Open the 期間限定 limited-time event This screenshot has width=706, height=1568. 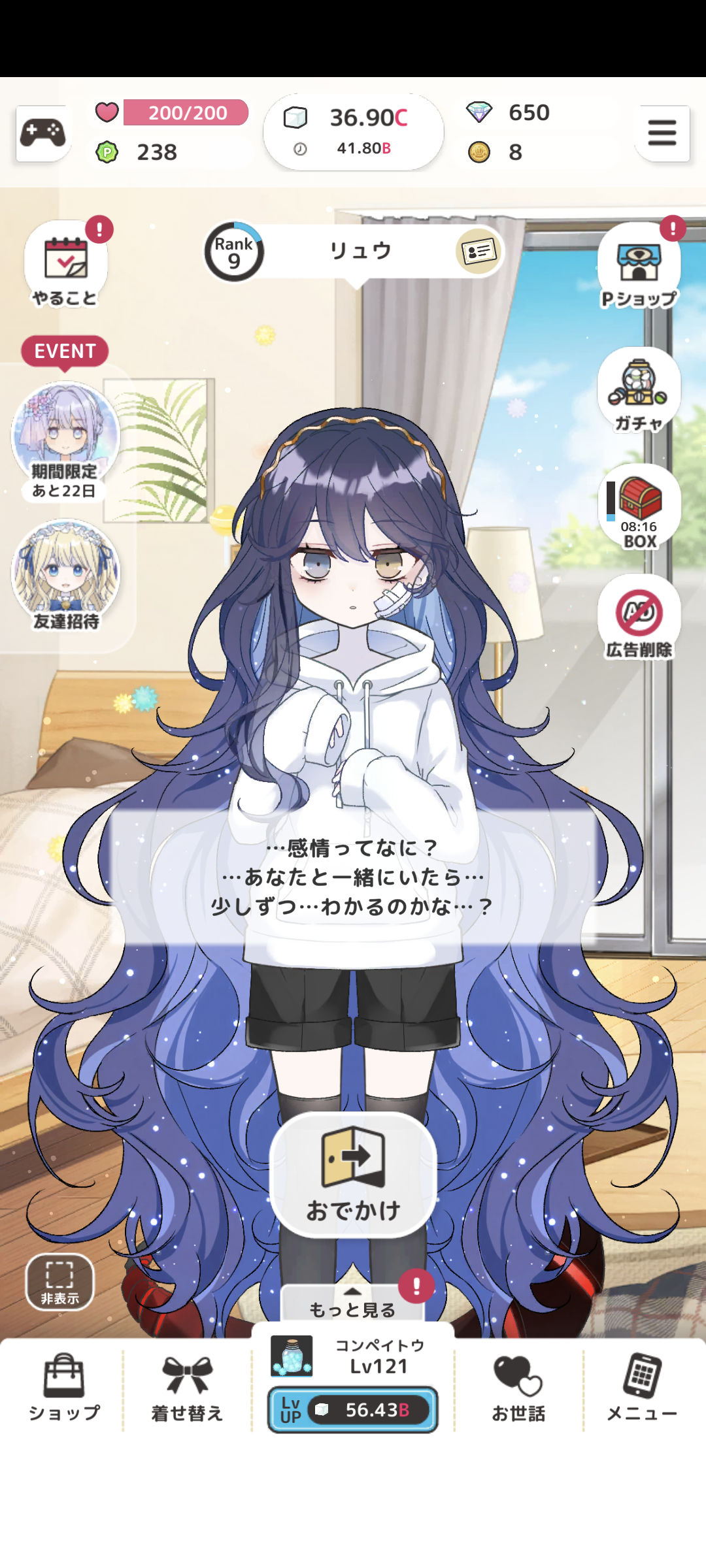click(x=65, y=442)
